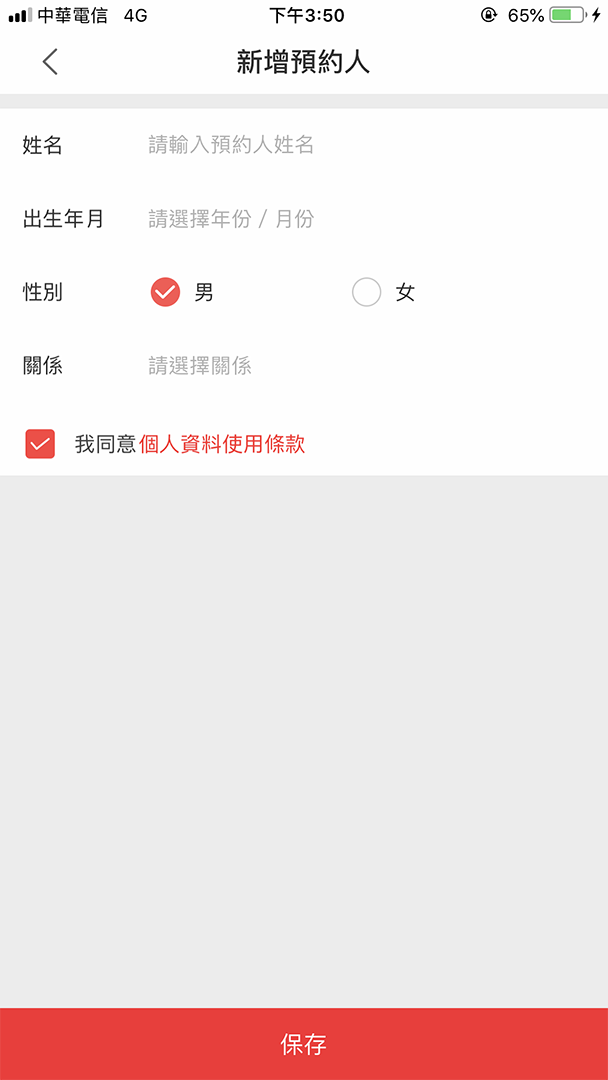
Task: Uncheck the 我同意 agreement checkbox
Action: (40, 444)
